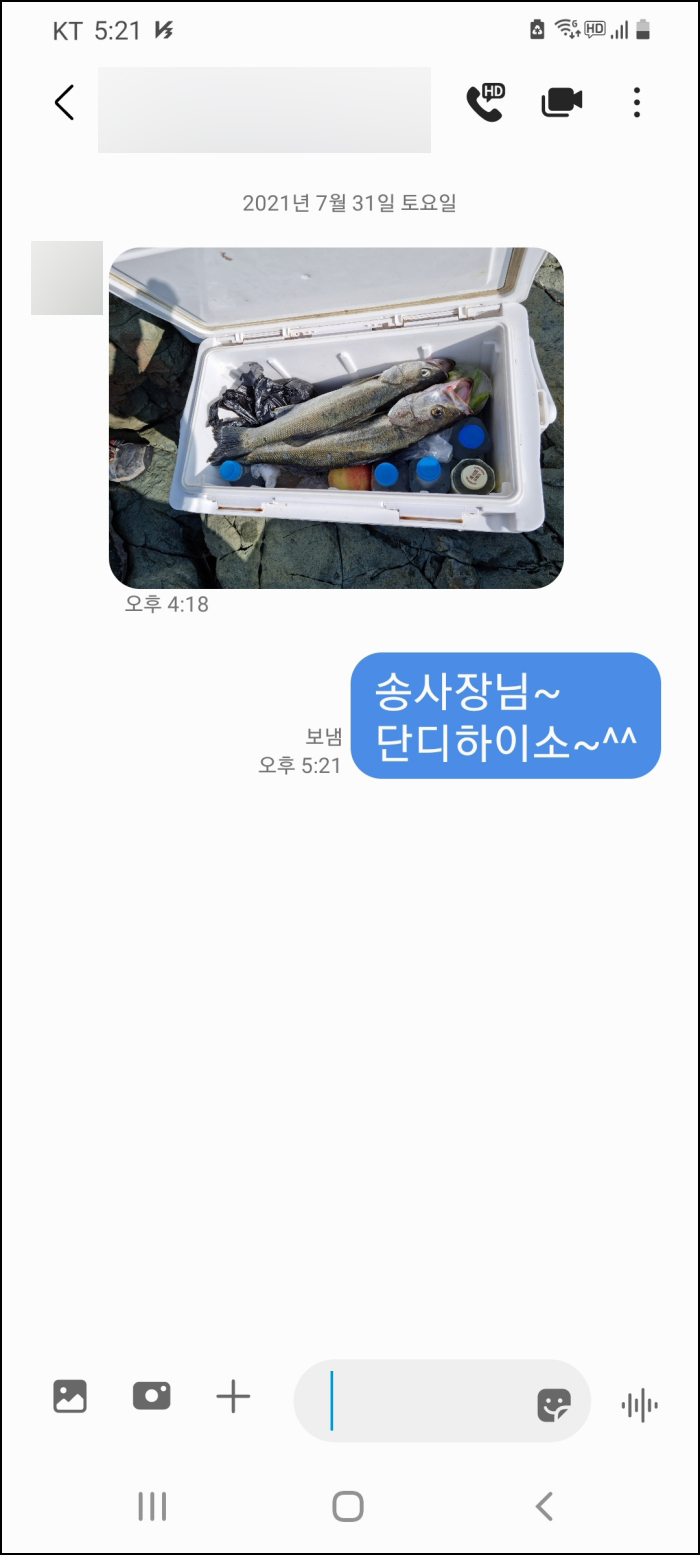Screen dimensions: 700x1555
Task: Open the gallery image attachment
Action: (x=70, y=1396)
